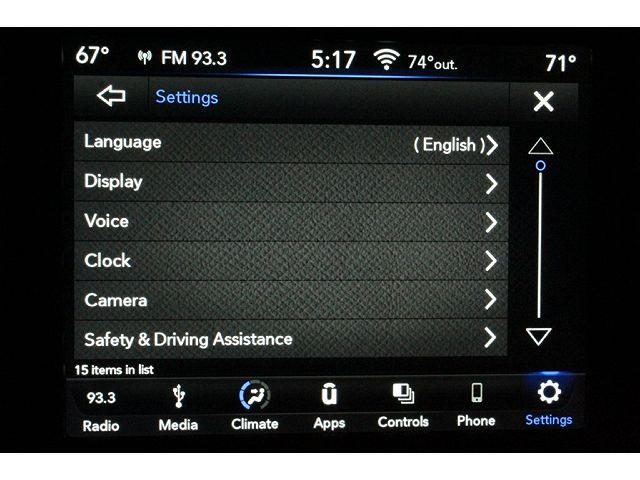Image resolution: width=640 pixels, height=480 pixels.
Task: Close the Settings screen
Action: pyautogui.click(x=543, y=100)
